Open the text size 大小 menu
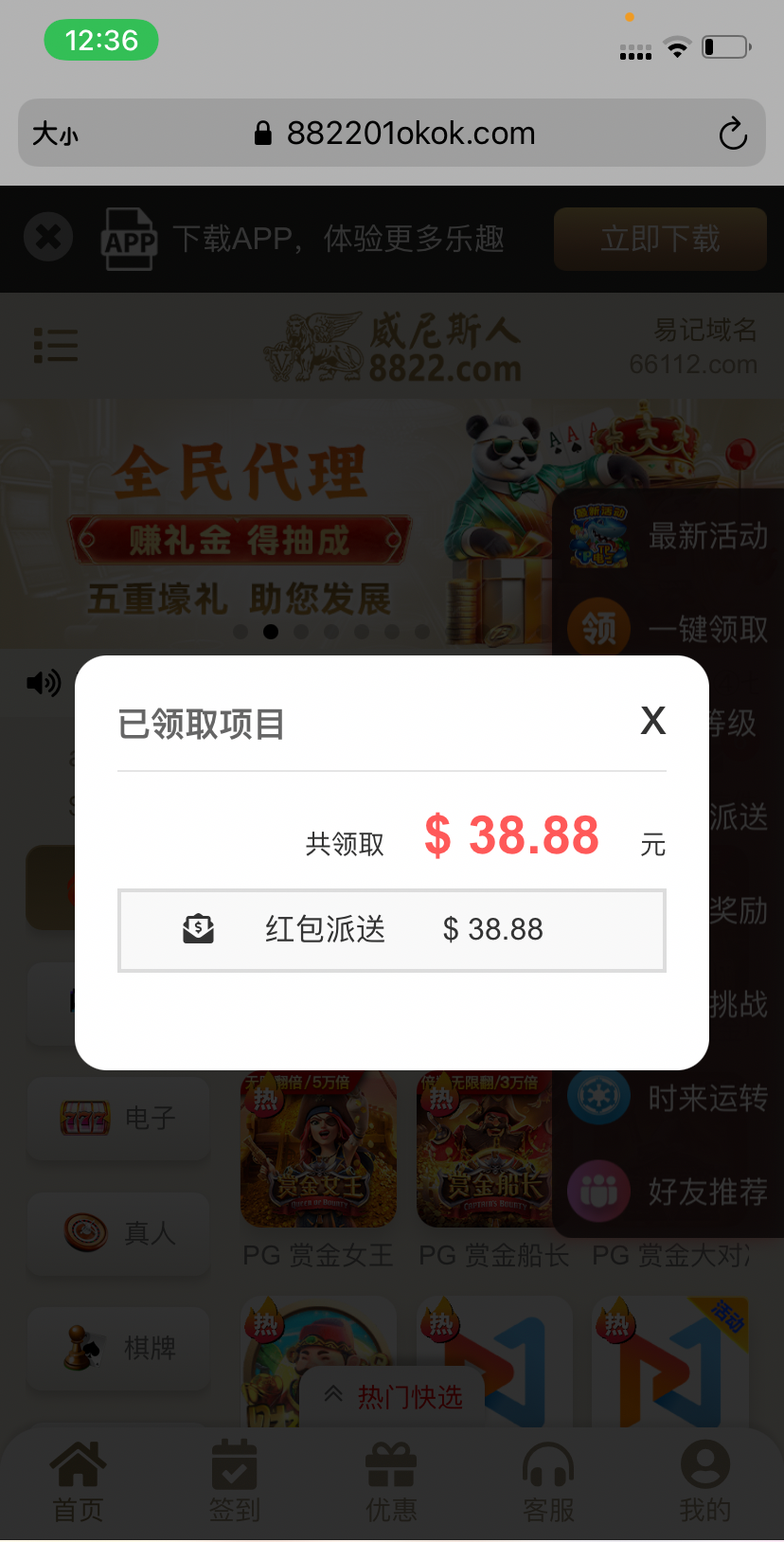784x1542 pixels. (55, 134)
